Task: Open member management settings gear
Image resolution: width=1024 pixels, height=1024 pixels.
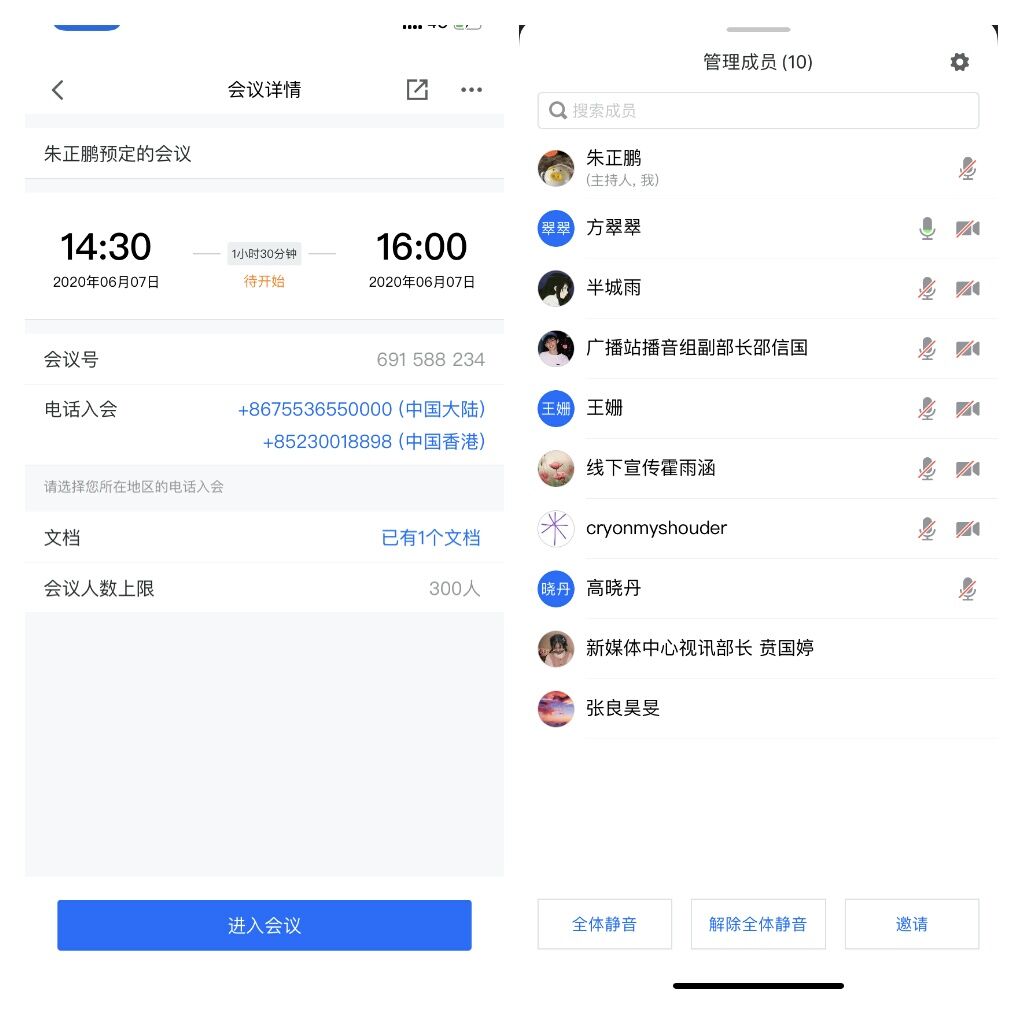Action: 959,63
